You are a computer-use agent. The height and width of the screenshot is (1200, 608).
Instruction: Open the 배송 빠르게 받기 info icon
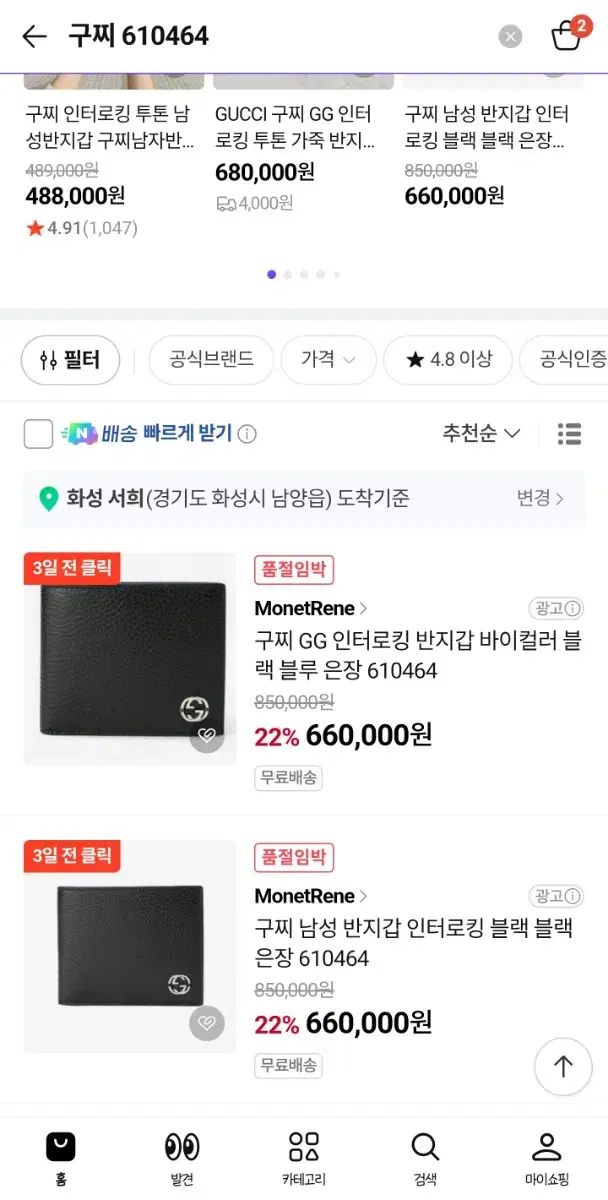point(247,434)
